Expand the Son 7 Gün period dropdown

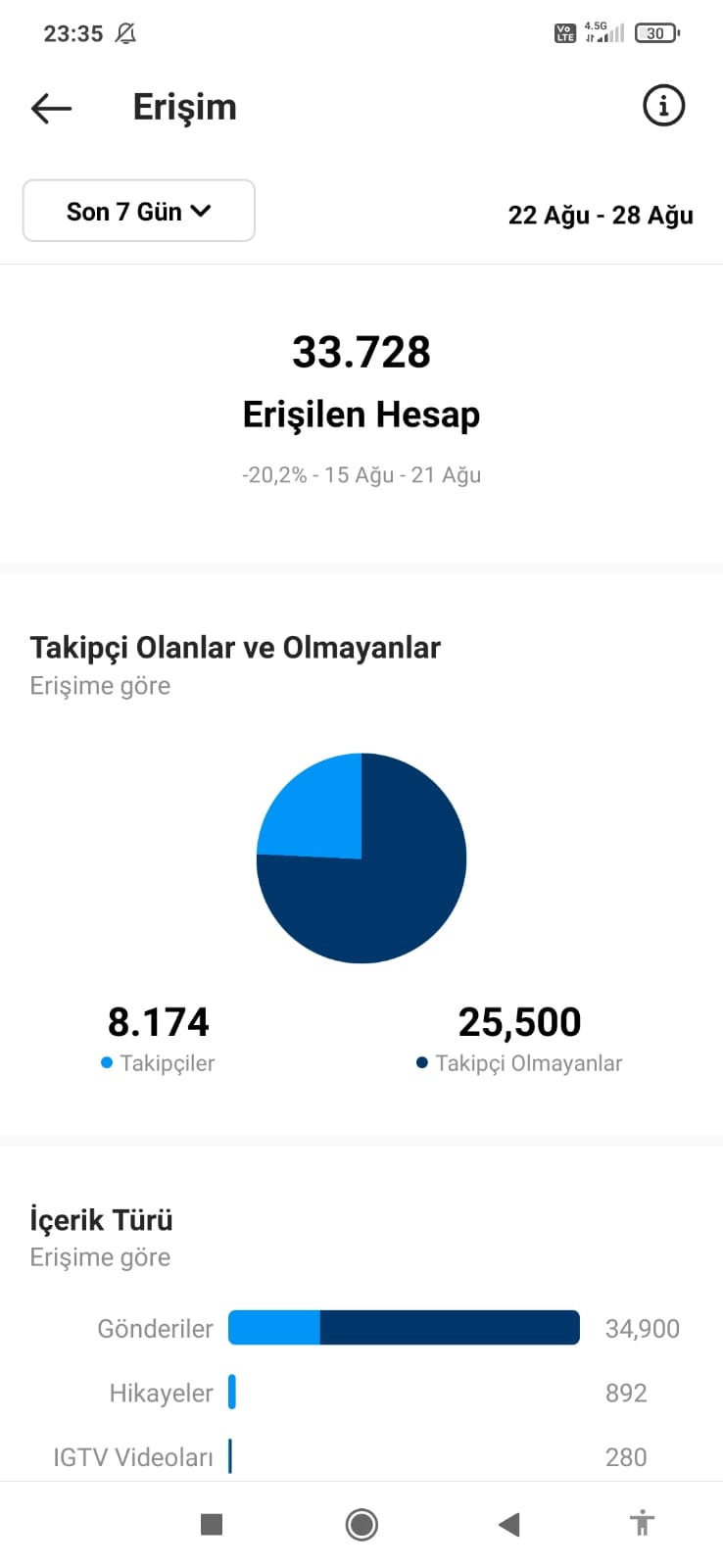139,211
